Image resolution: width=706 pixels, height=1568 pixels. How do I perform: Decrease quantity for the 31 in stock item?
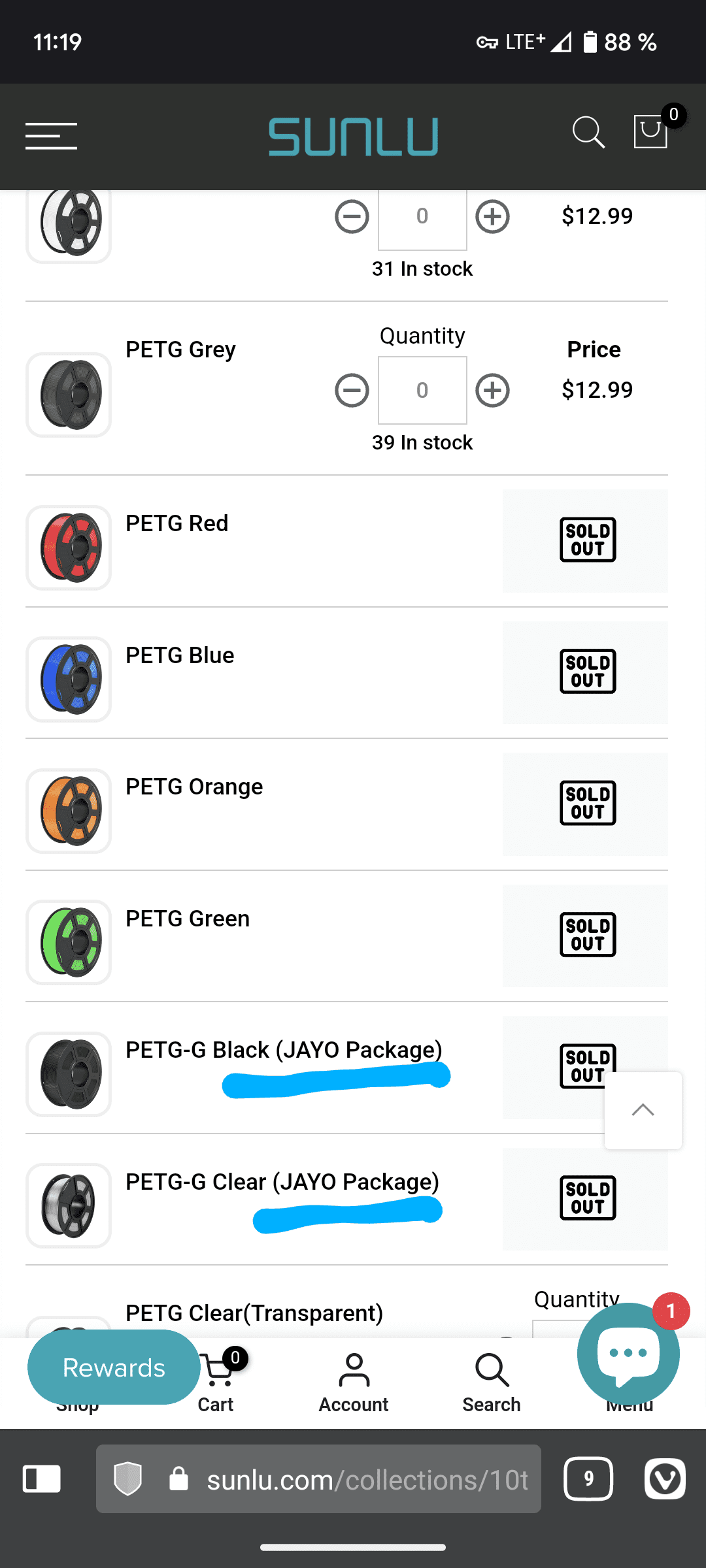pyautogui.click(x=352, y=217)
